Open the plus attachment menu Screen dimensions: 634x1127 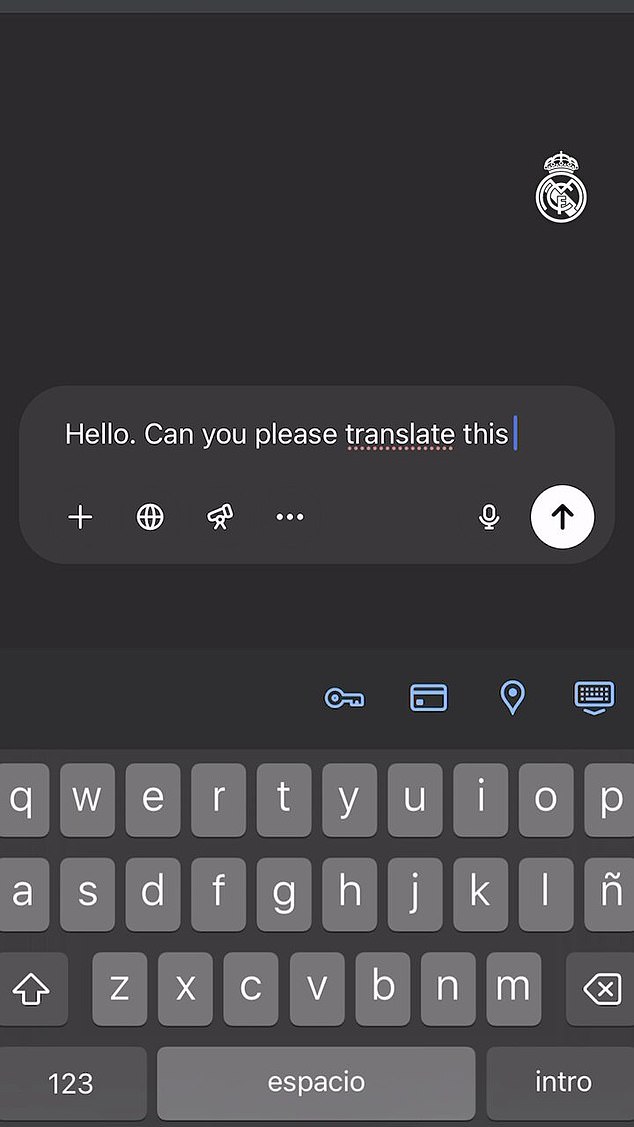pyautogui.click(x=80, y=517)
